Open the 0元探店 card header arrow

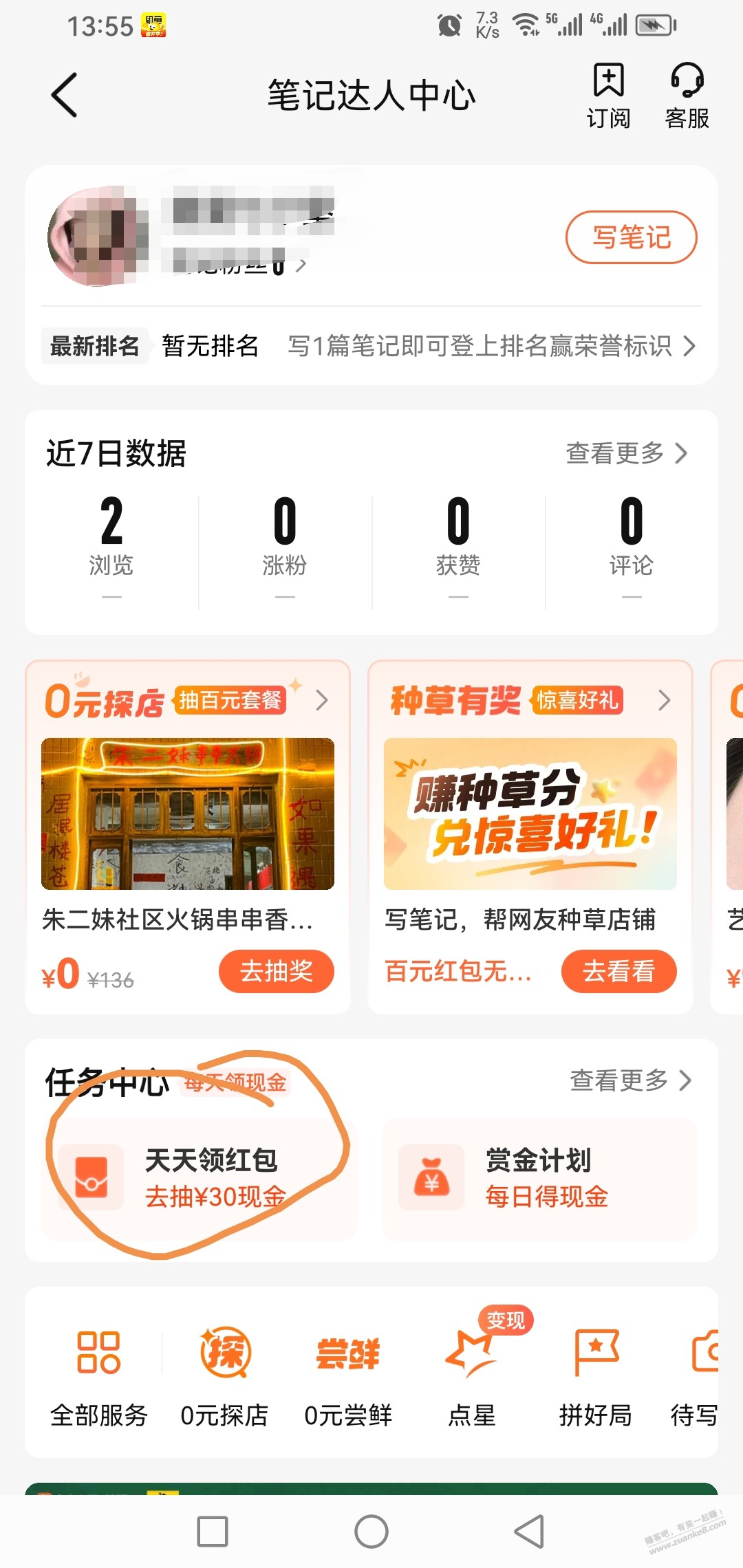coord(321,700)
